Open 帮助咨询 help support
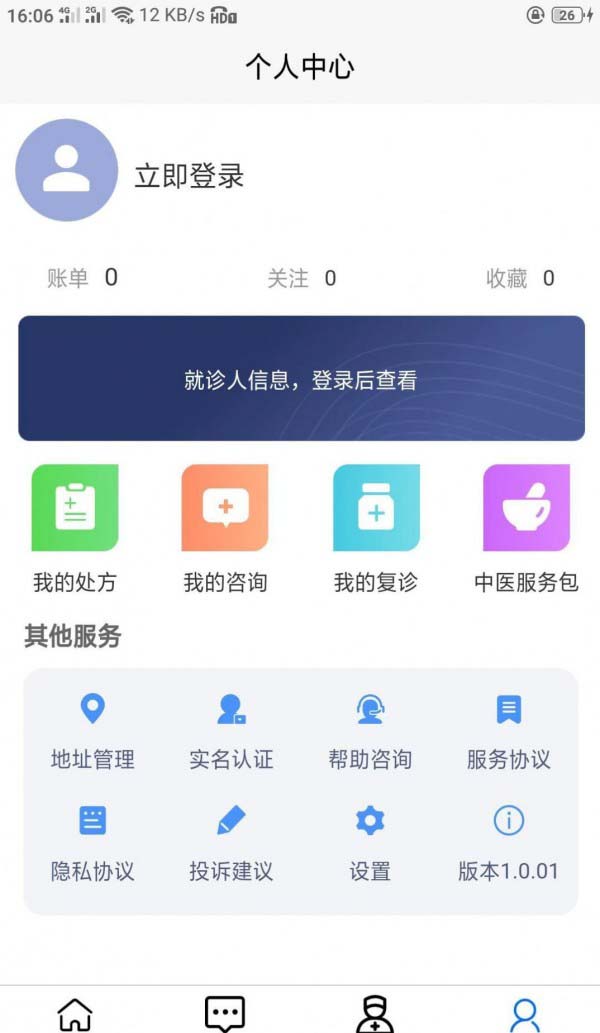The image size is (600, 1033). tap(370, 732)
